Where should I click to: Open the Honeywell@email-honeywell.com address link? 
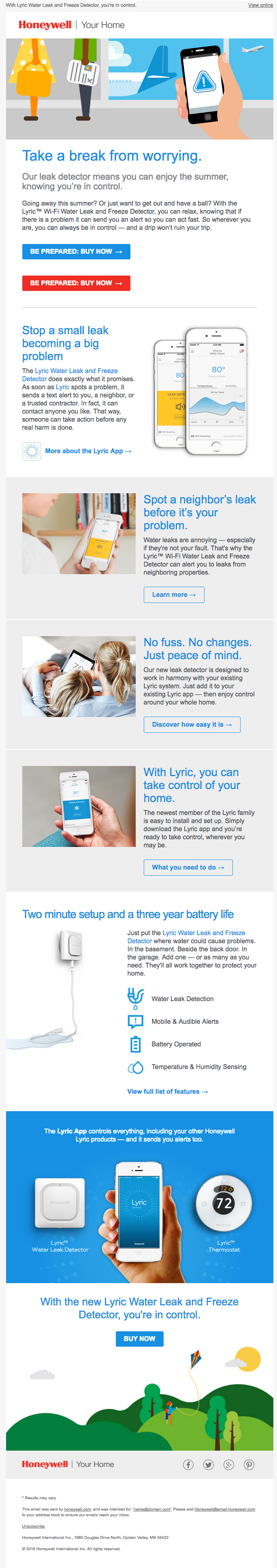225,1509
